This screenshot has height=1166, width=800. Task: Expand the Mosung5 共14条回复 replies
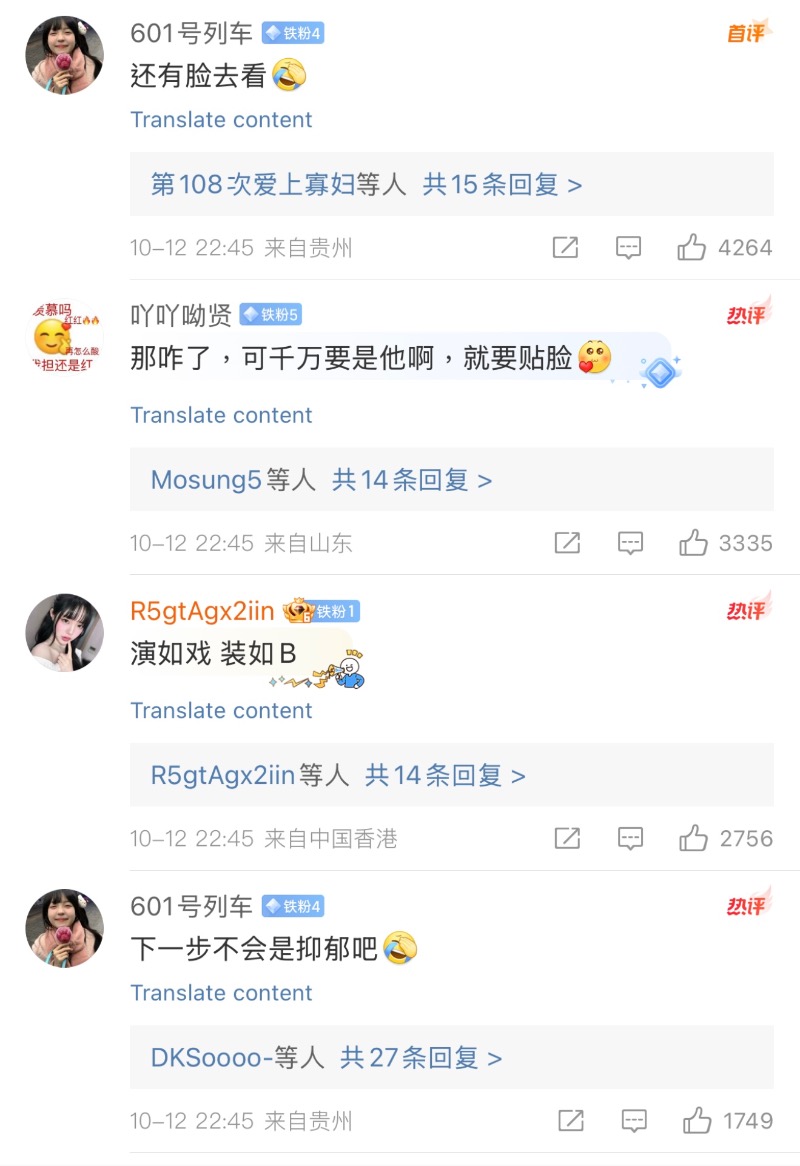(x=412, y=480)
